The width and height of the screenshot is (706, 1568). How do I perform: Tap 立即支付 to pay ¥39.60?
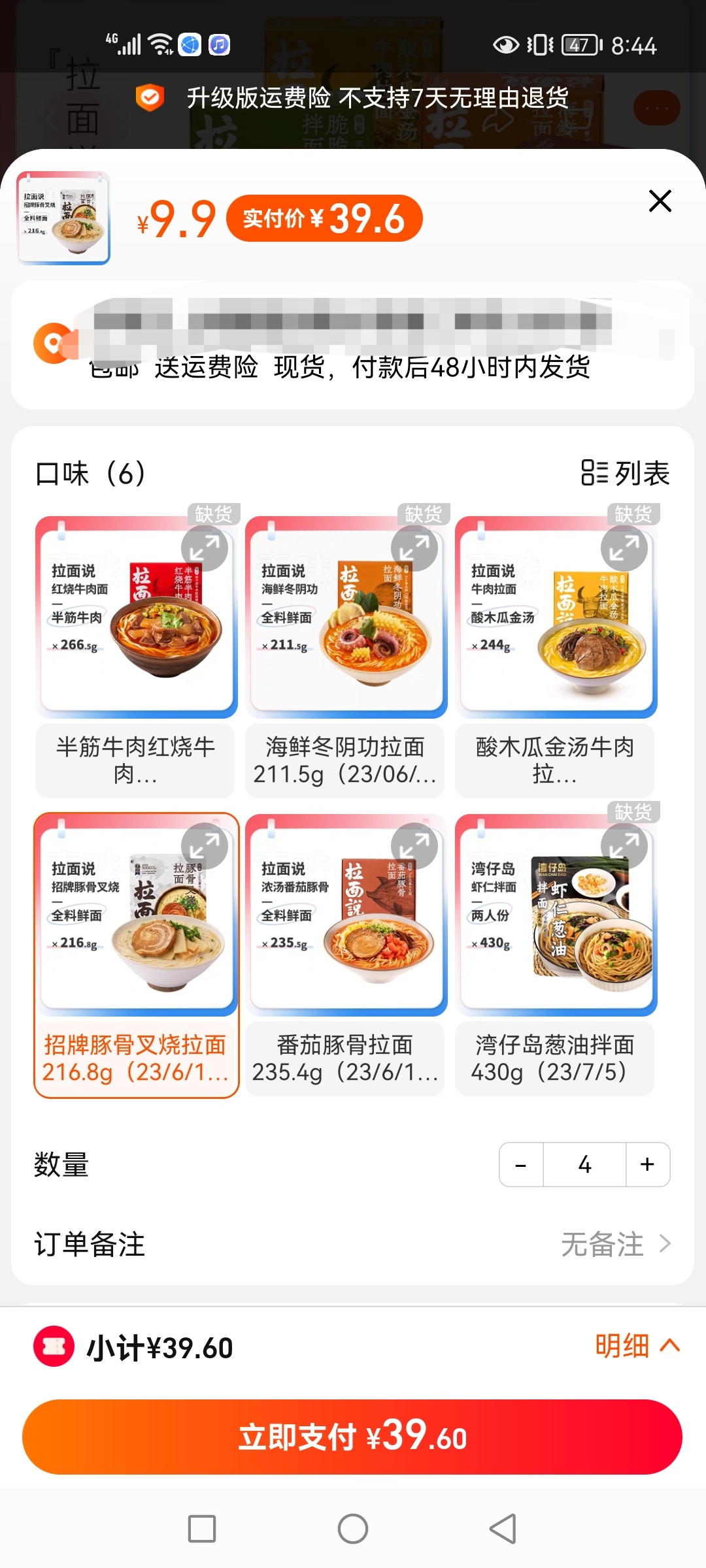pos(352,1437)
